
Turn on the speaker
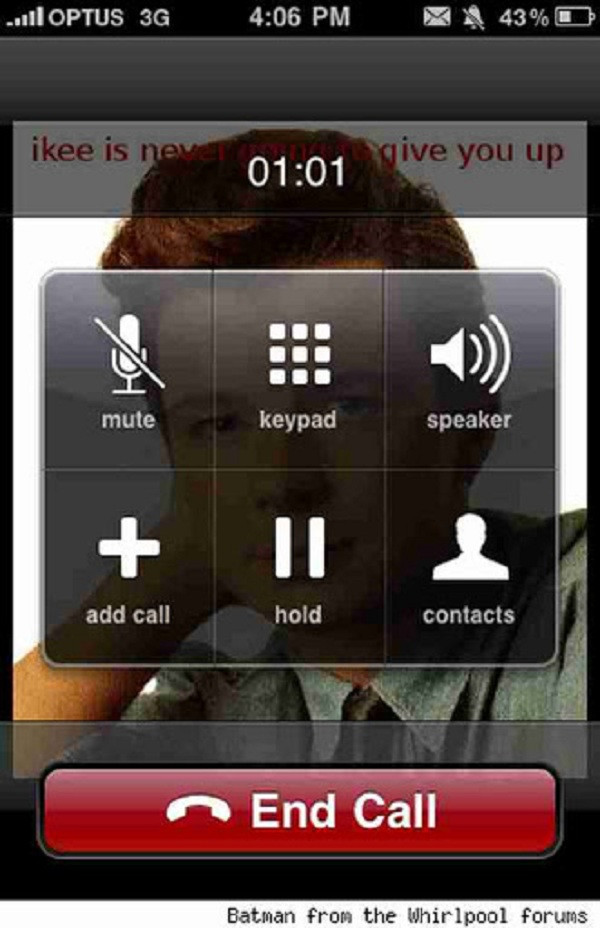pyautogui.click(x=468, y=372)
